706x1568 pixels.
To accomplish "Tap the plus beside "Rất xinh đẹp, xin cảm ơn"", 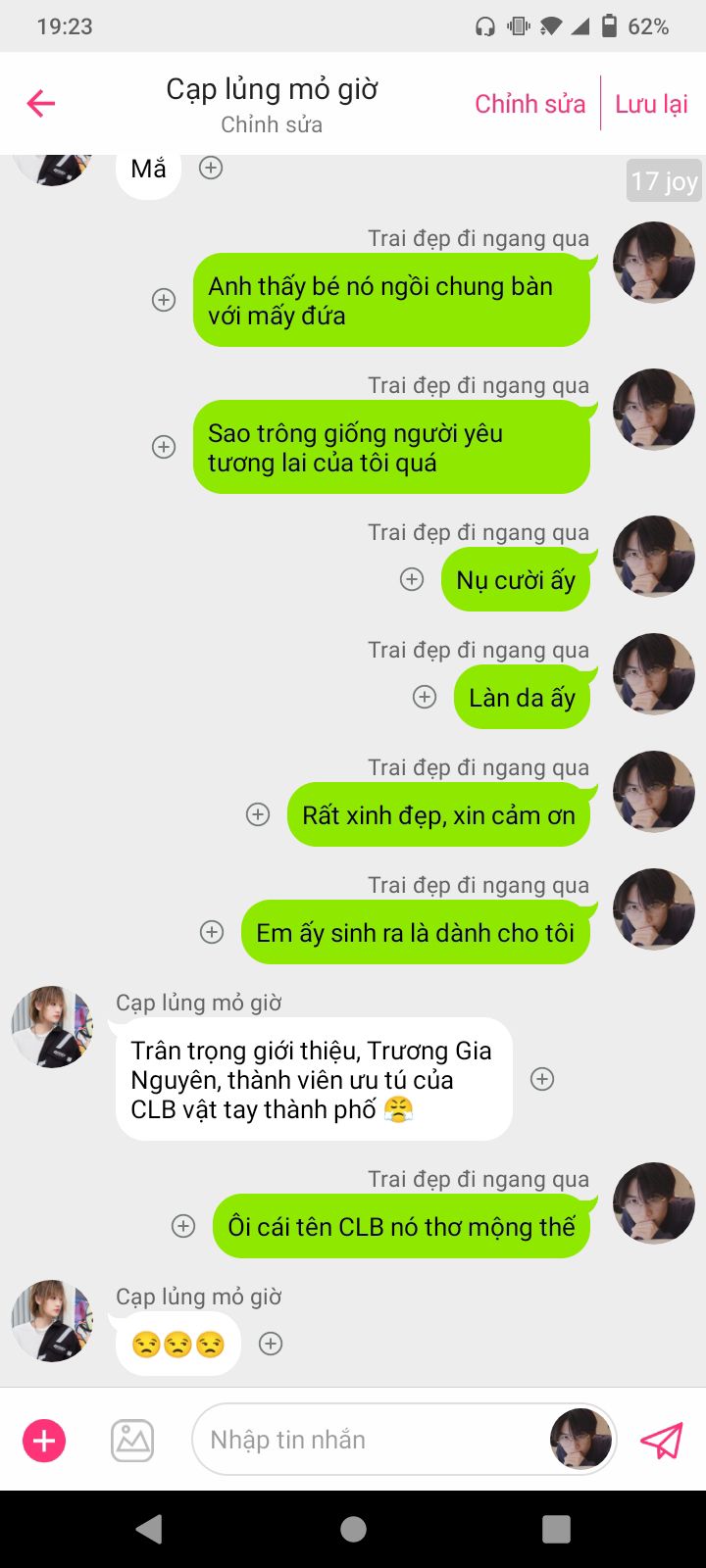I will tap(258, 814).
